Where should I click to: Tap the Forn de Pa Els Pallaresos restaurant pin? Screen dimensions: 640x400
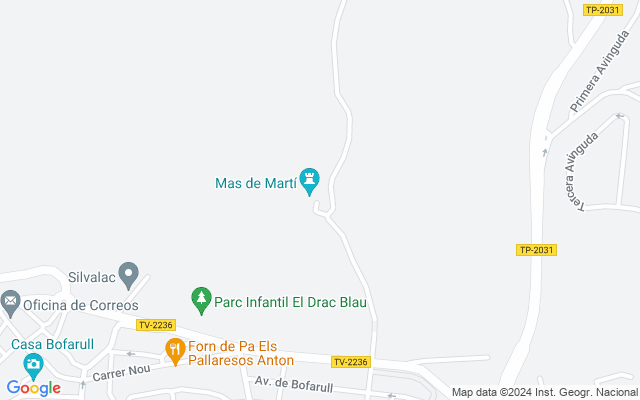point(174,349)
